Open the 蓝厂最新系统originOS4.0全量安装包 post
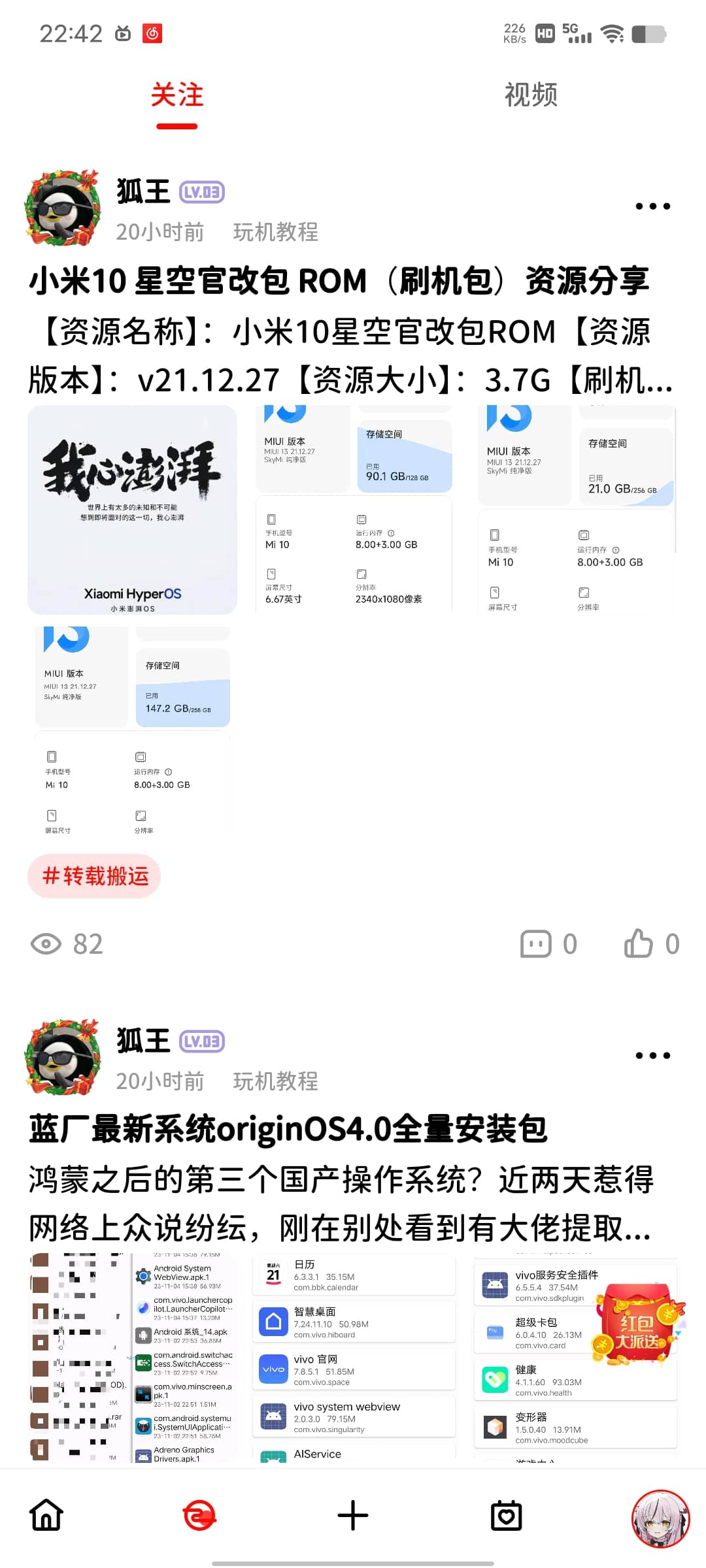 [x=288, y=1130]
